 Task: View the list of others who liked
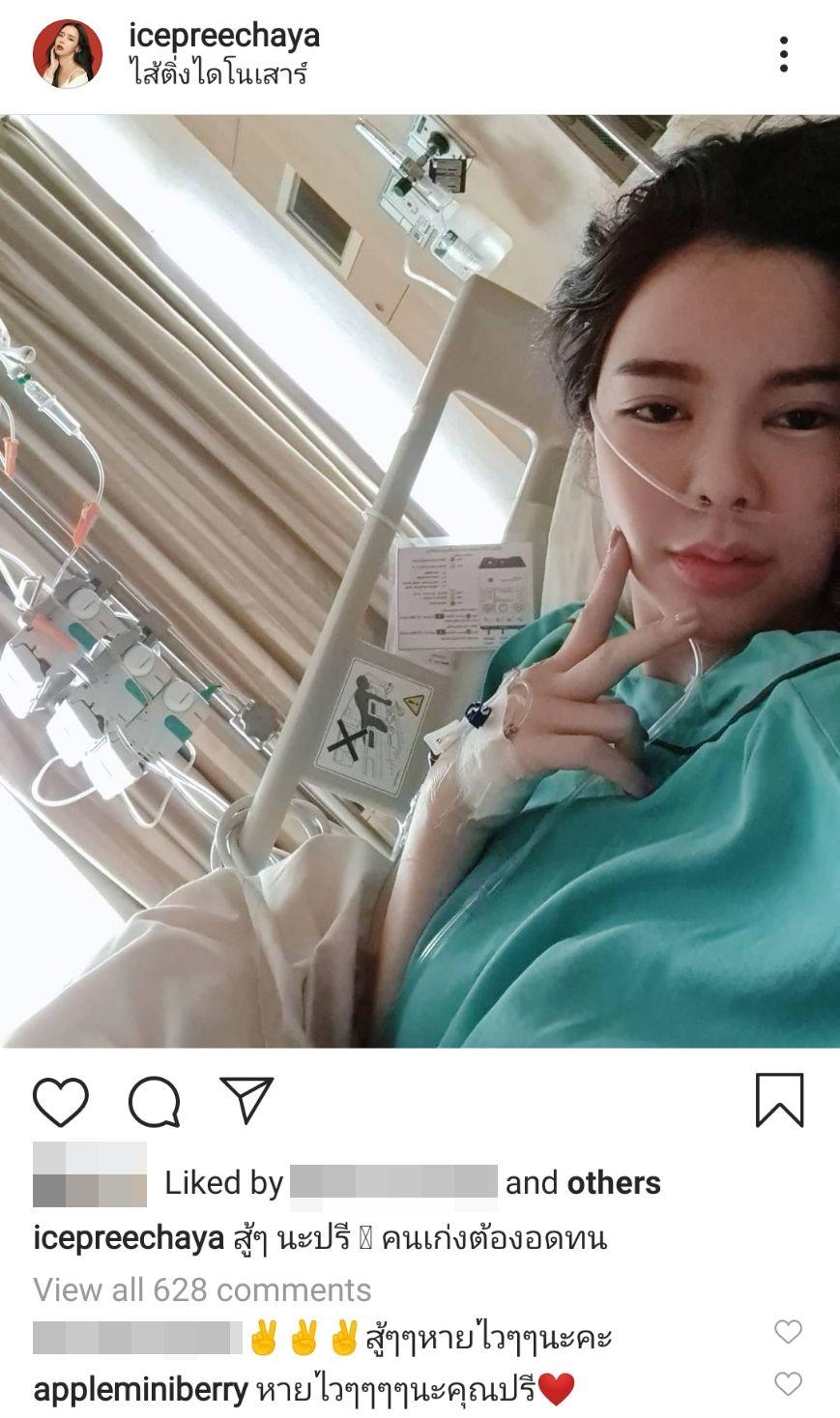pos(613,1183)
